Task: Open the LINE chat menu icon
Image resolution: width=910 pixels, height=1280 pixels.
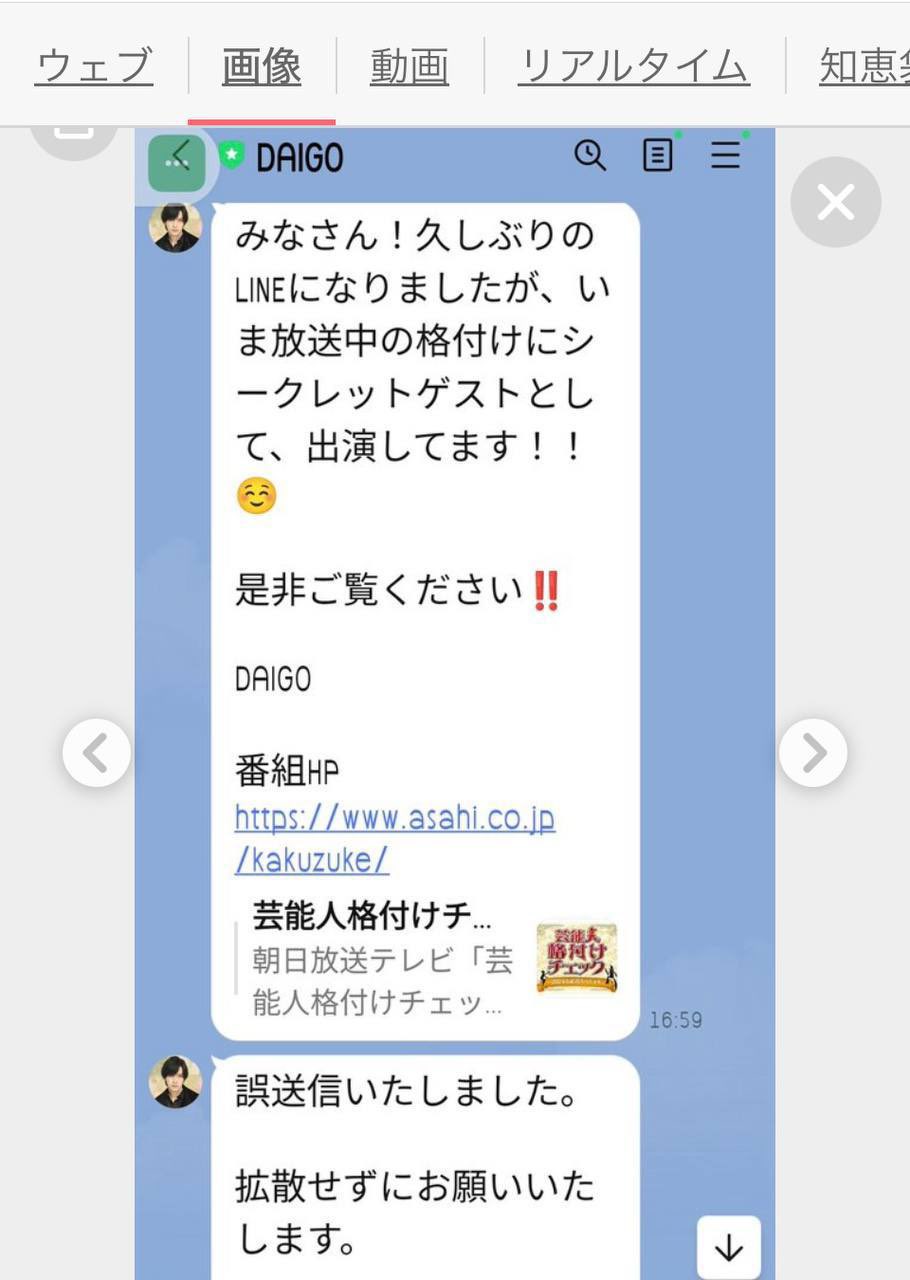Action: coord(725,156)
